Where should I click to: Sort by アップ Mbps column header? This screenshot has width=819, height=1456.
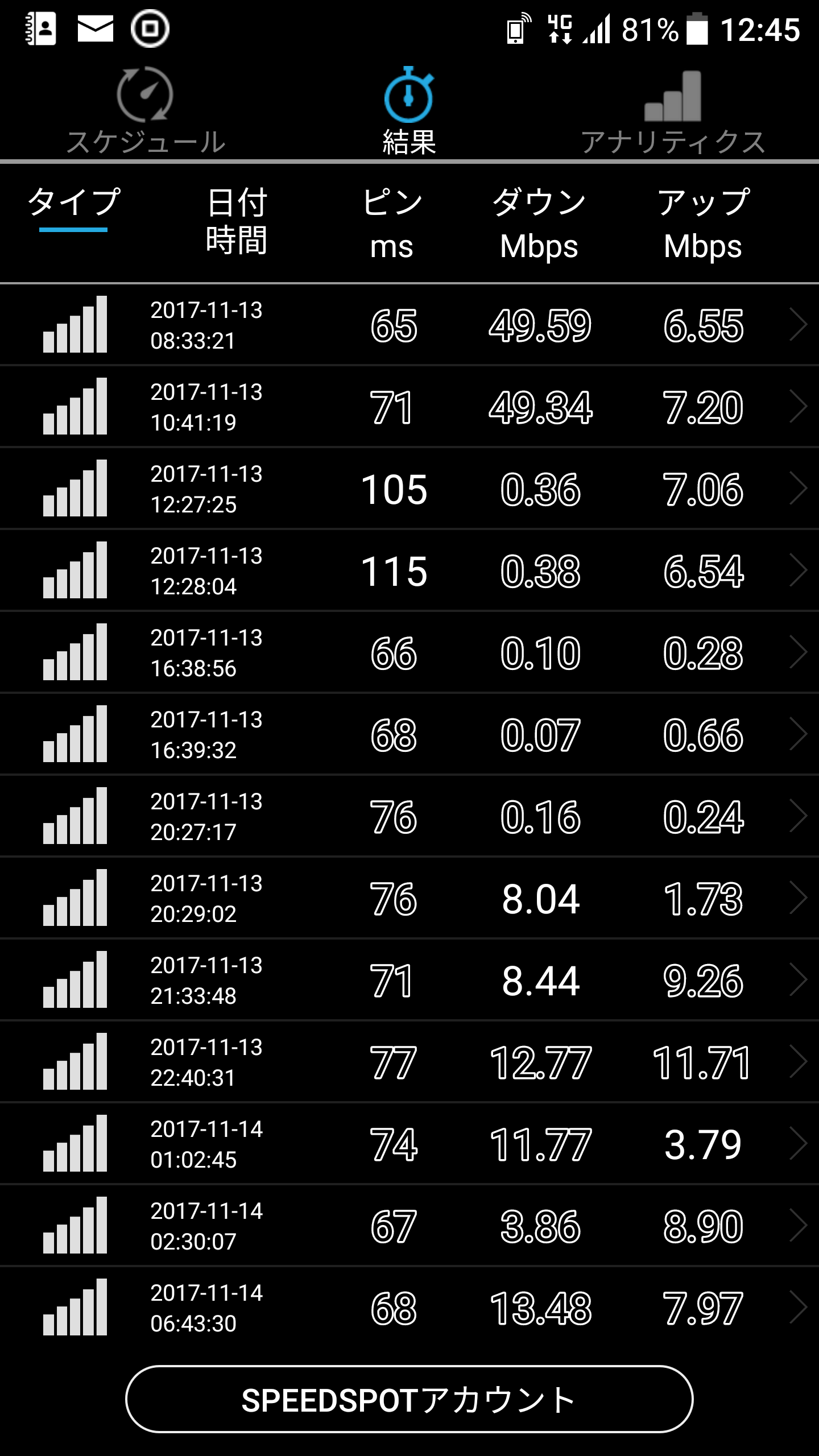[x=703, y=223]
